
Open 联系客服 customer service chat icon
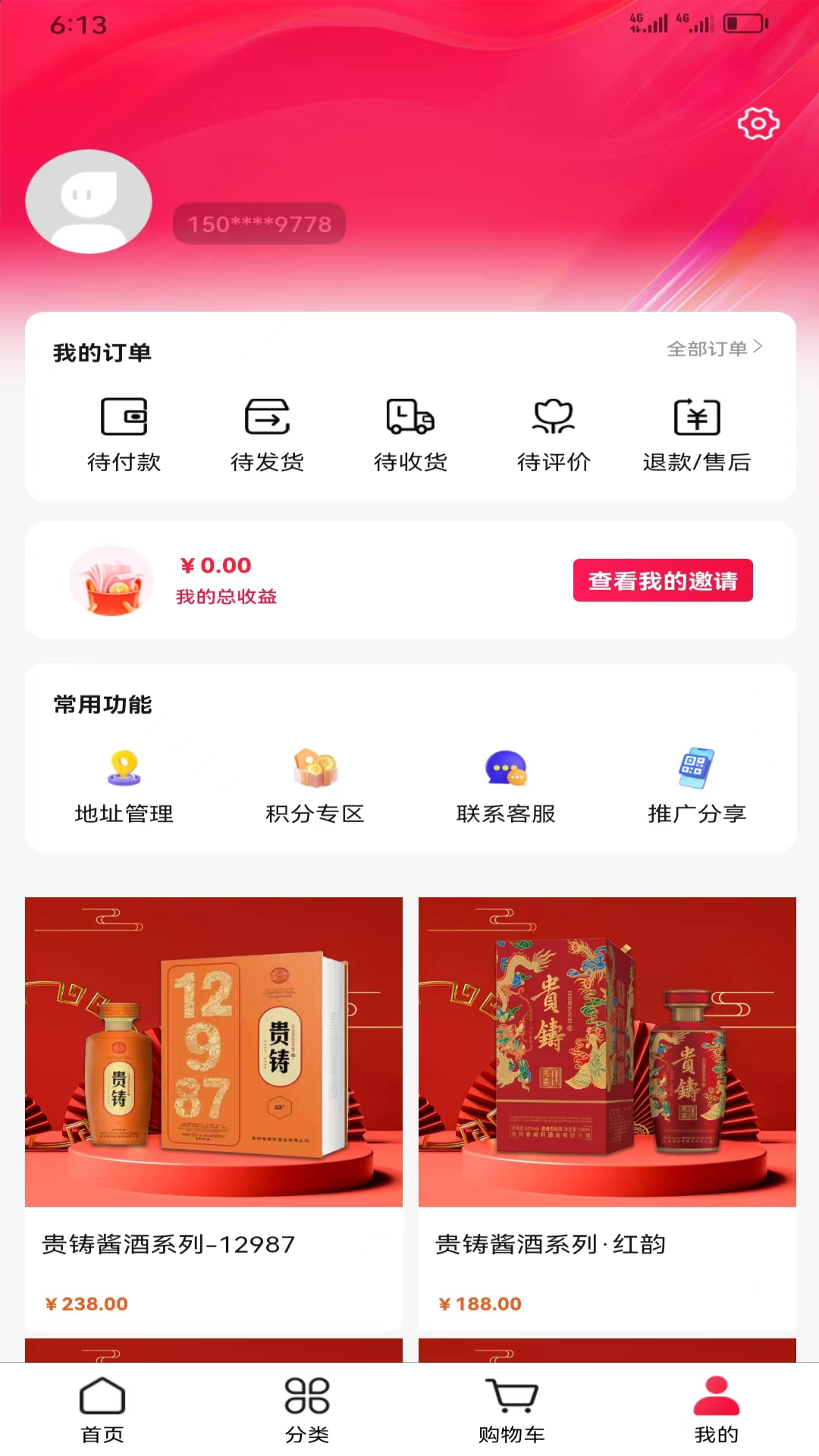(x=504, y=769)
